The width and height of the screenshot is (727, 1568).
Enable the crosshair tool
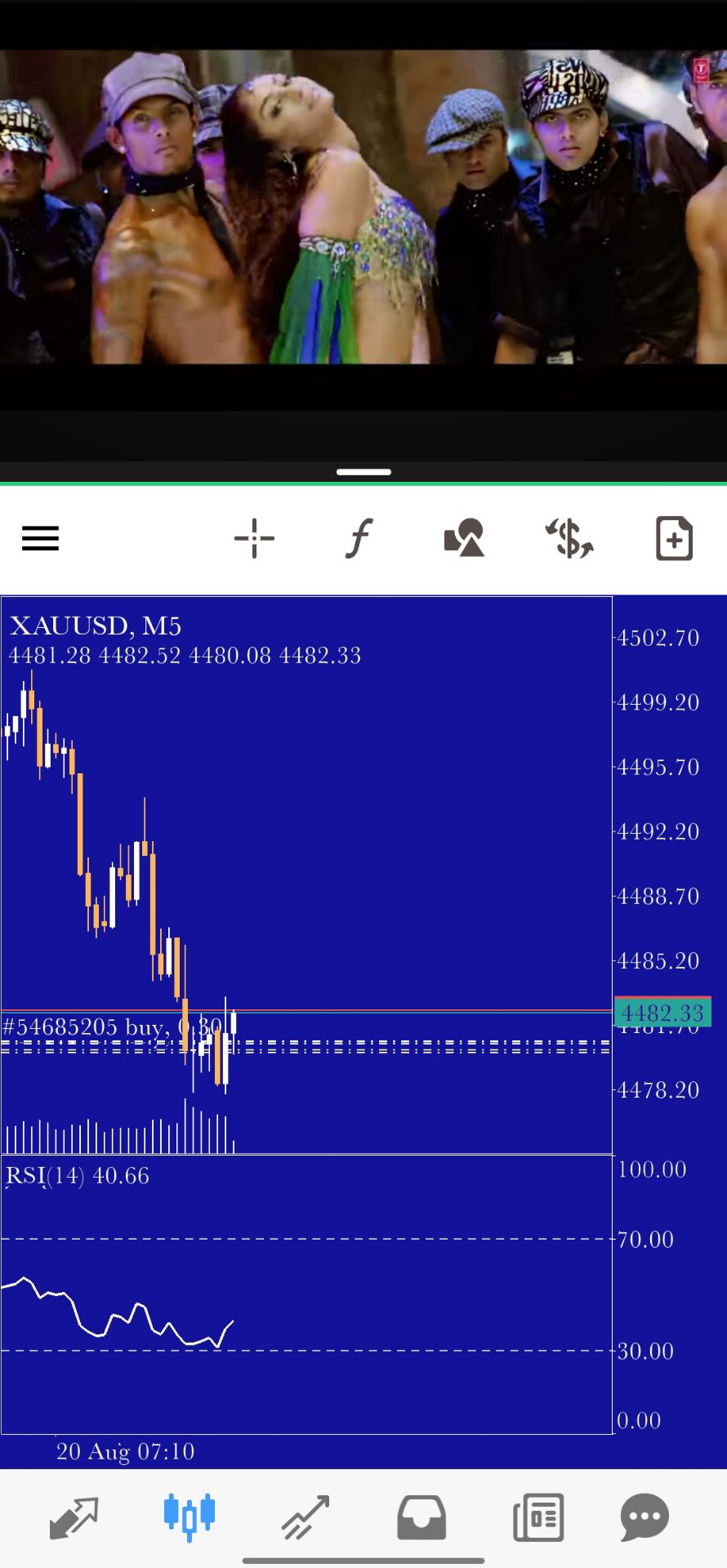coord(254,539)
